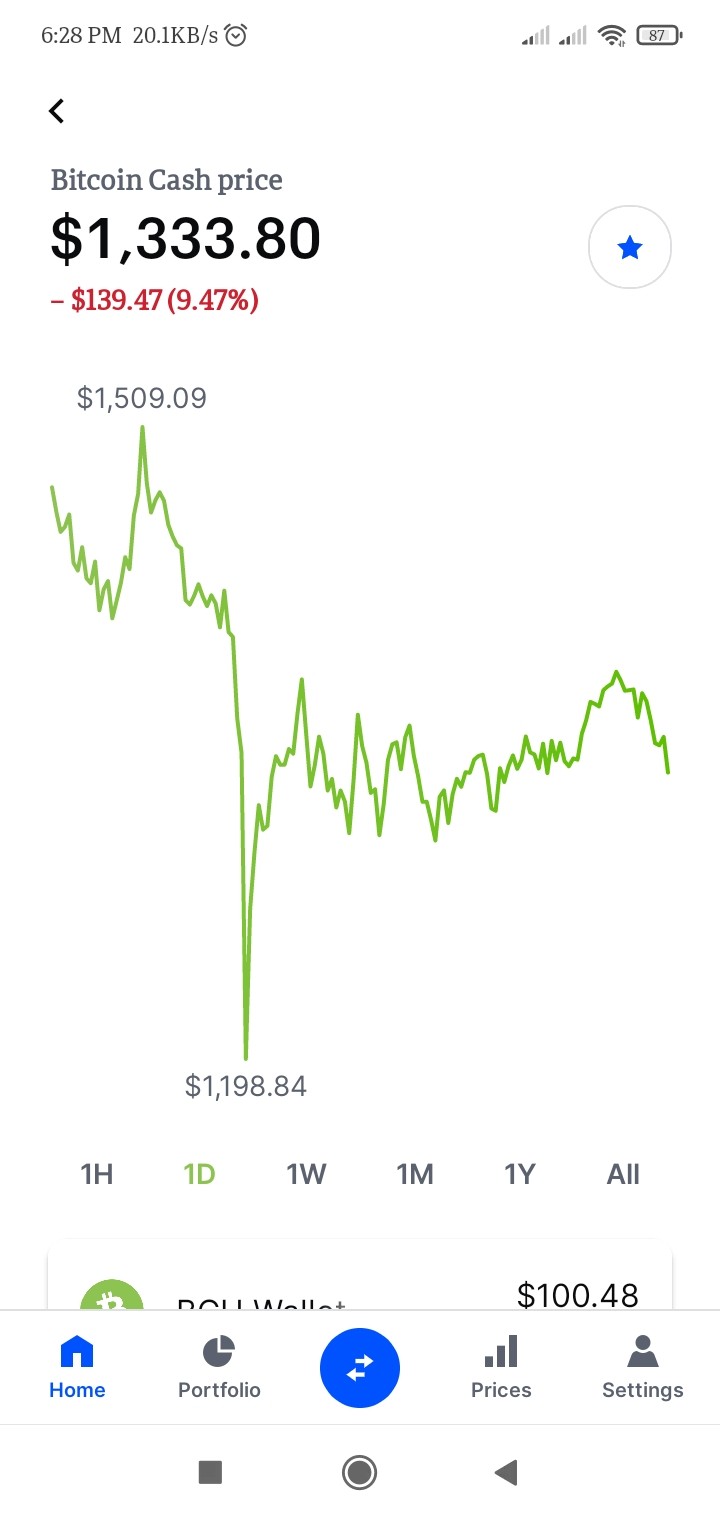Open recent apps with square button
The width and height of the screenshot is (720, 1520).
pyautogui.click(x=210, y=1472)
